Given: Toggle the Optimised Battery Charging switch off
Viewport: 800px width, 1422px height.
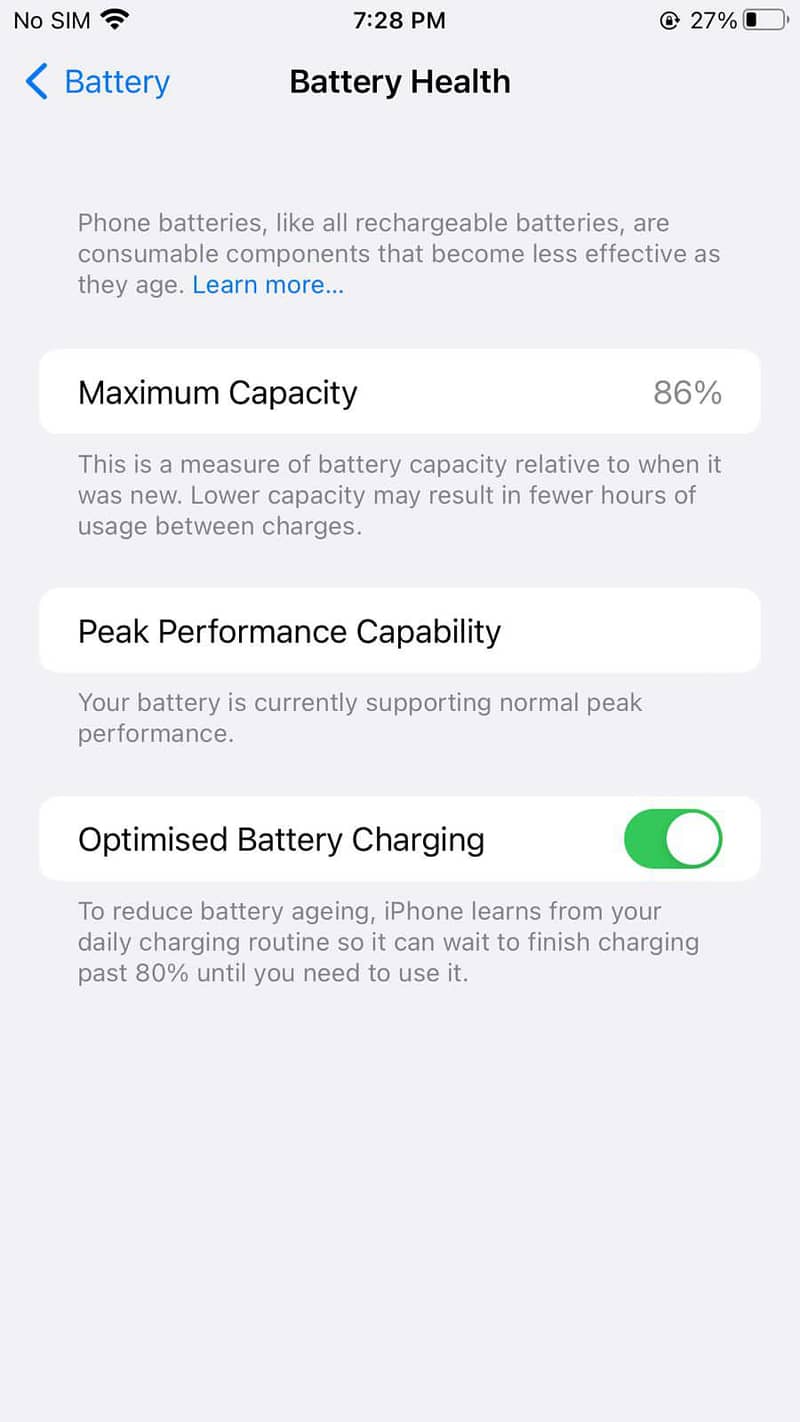Looking at the screenshot, I should pos(673,838).
